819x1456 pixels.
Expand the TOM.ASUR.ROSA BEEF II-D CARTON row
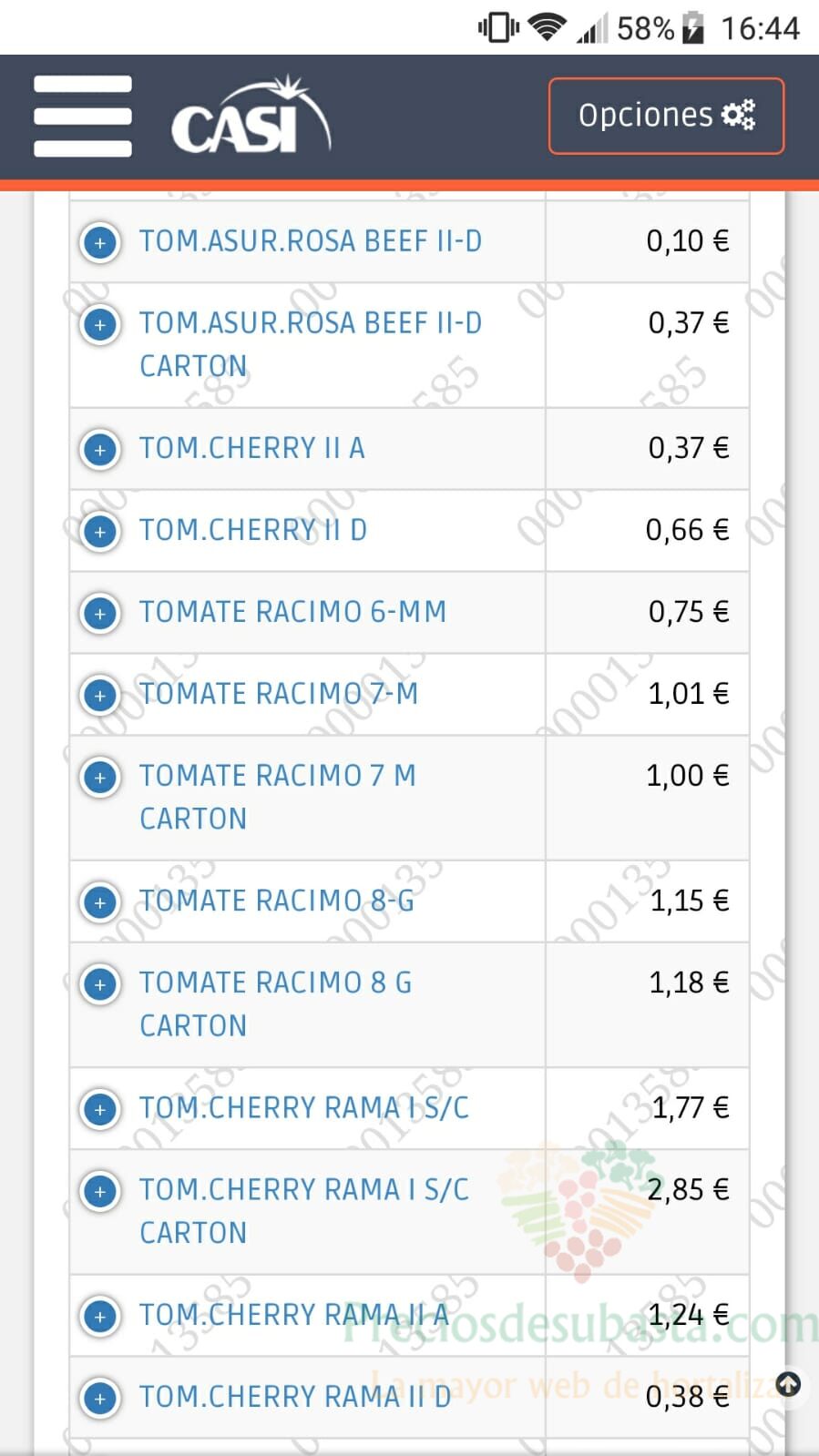(100, 324)
